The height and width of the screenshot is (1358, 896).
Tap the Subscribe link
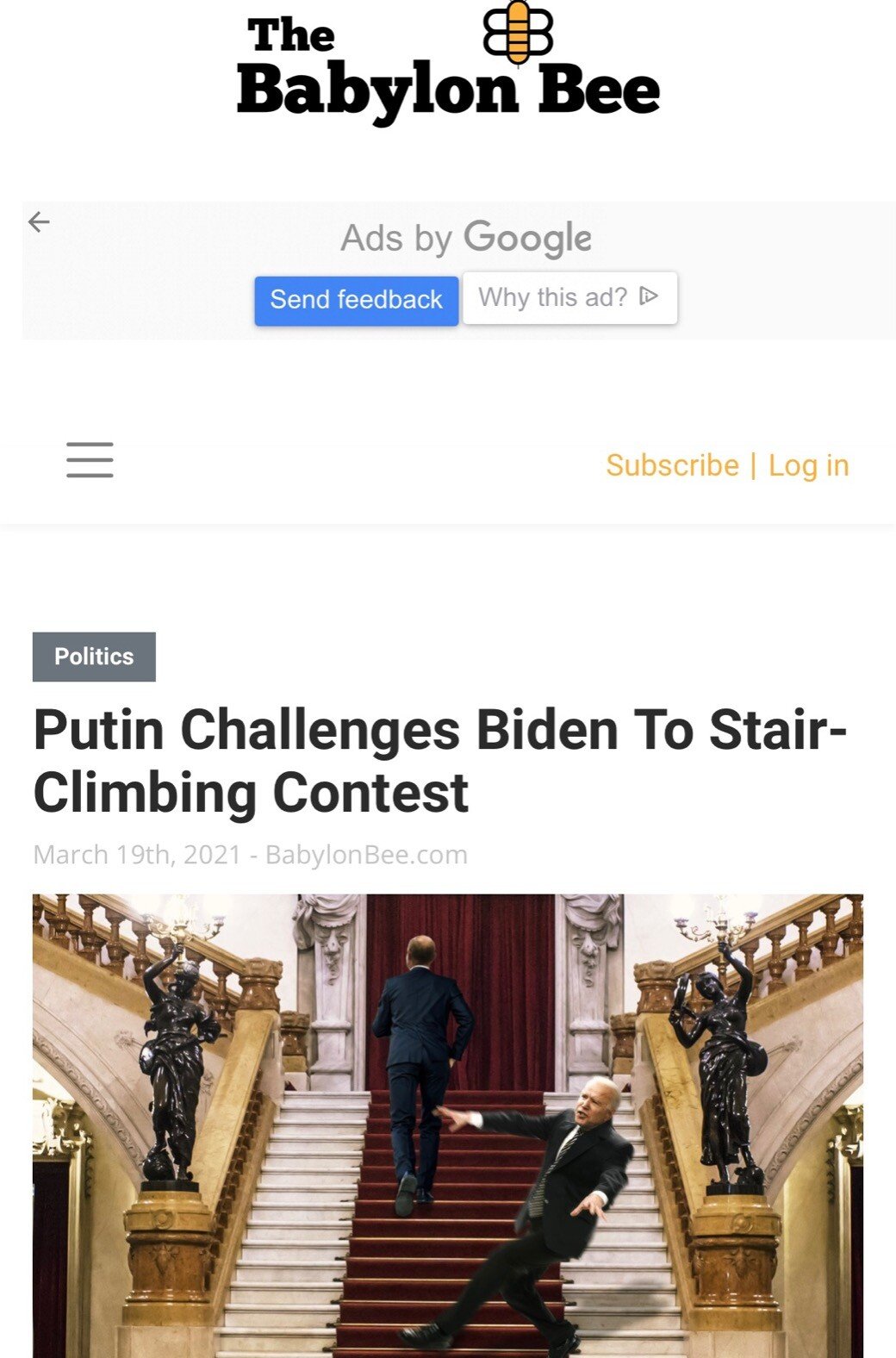(x=672, y=465)
